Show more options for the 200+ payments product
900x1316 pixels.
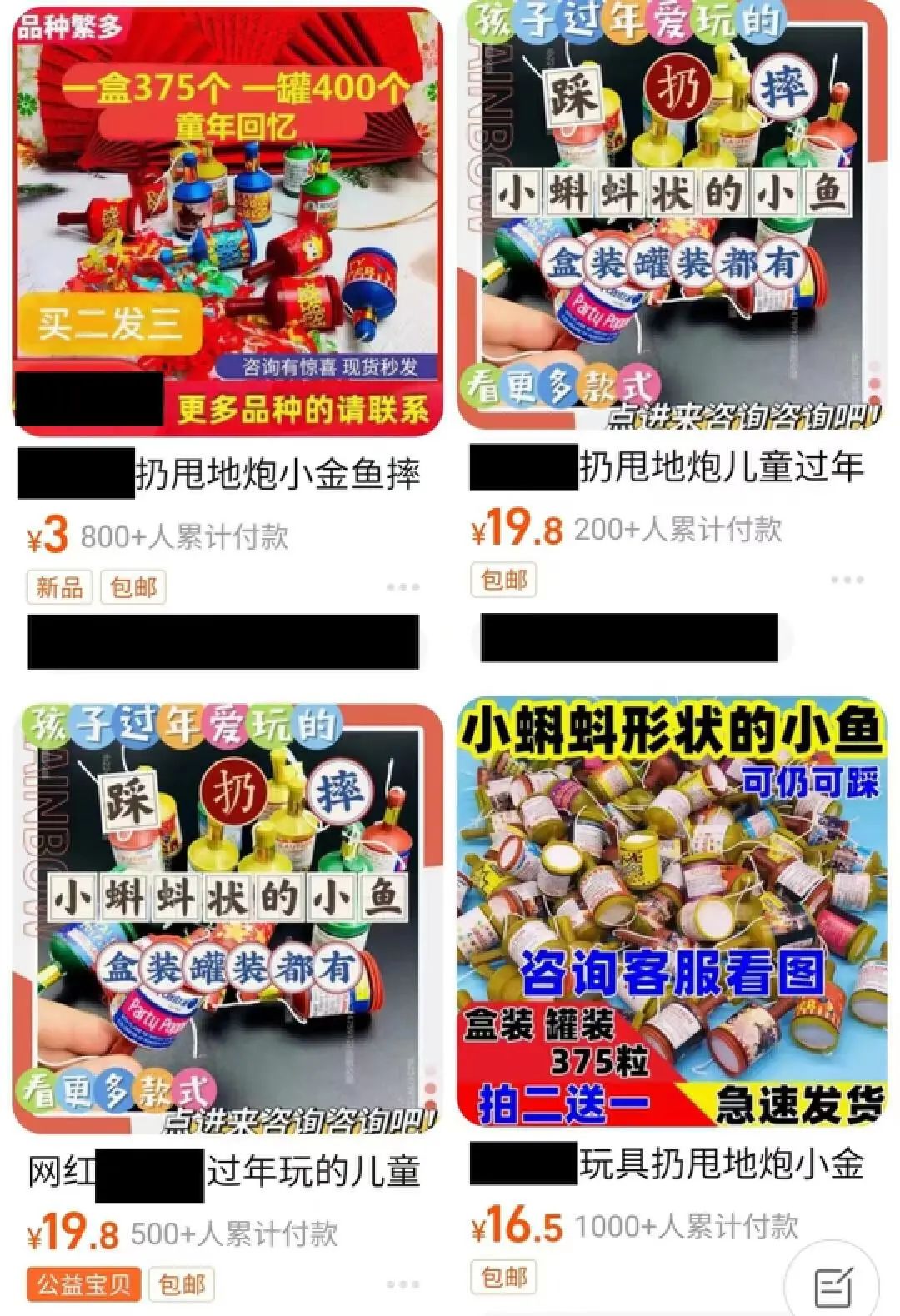click(x=847, y=580)
